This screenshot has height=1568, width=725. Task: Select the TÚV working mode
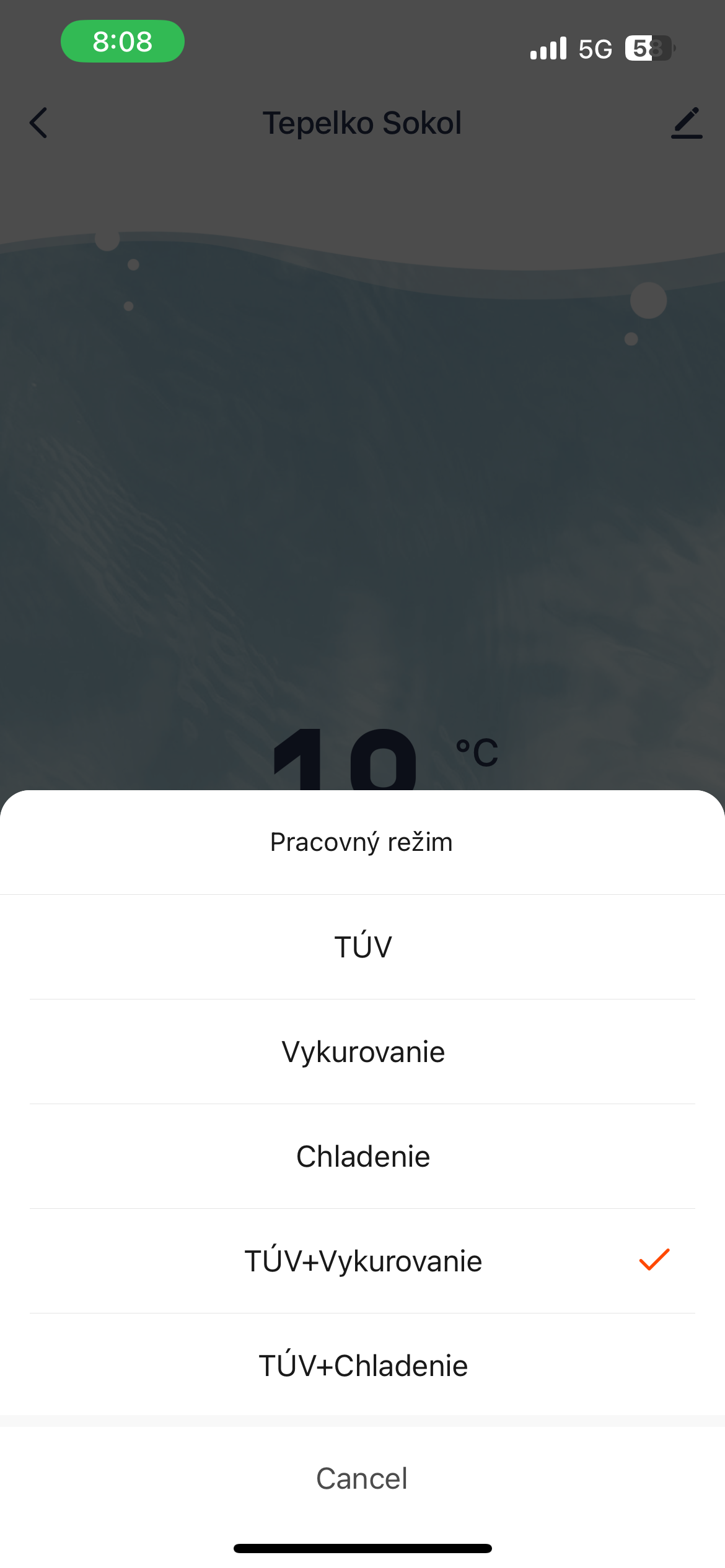point(362,947)
